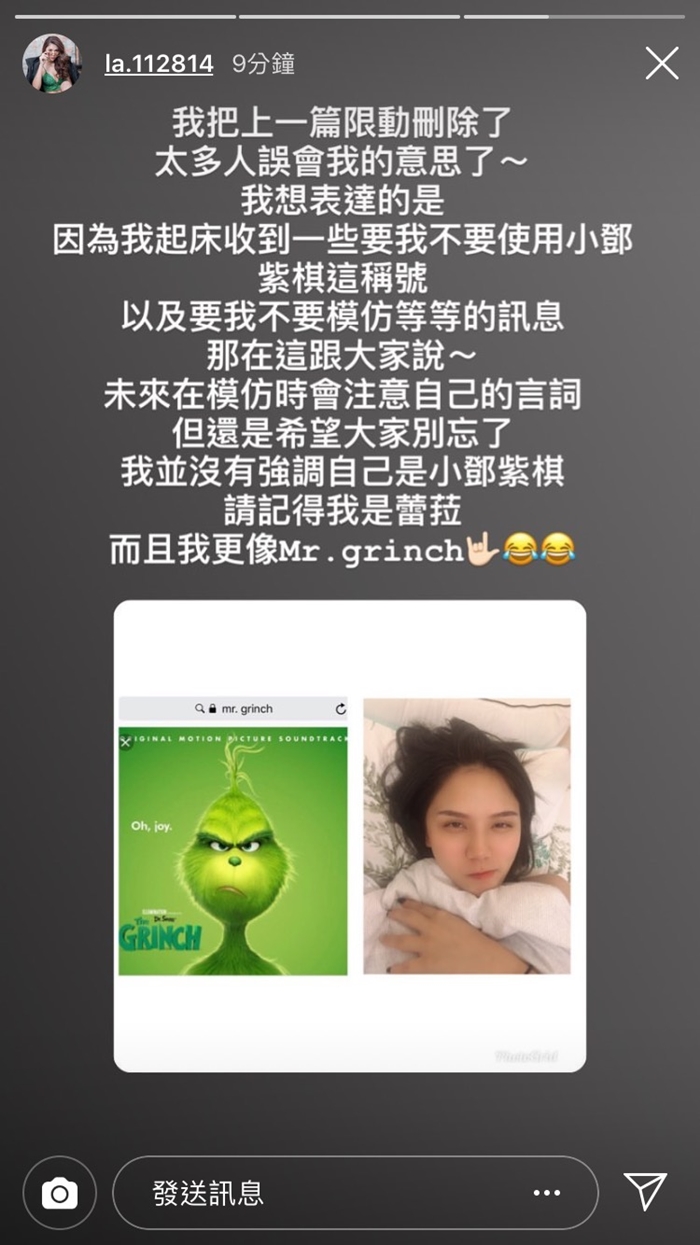Open the three-dot options in message bar
700x1245 pixels.
point(546,1192)
